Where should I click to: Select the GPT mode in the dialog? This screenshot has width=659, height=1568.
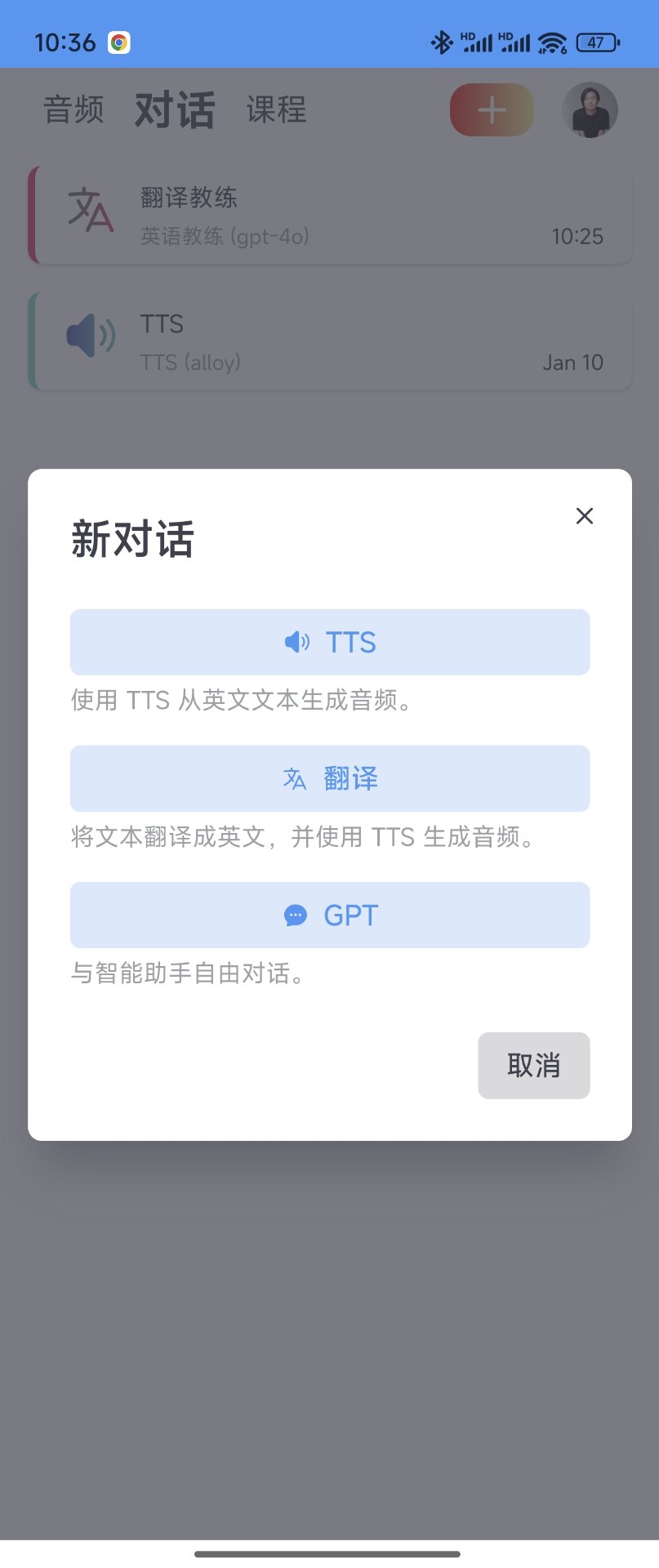point(330,915)
